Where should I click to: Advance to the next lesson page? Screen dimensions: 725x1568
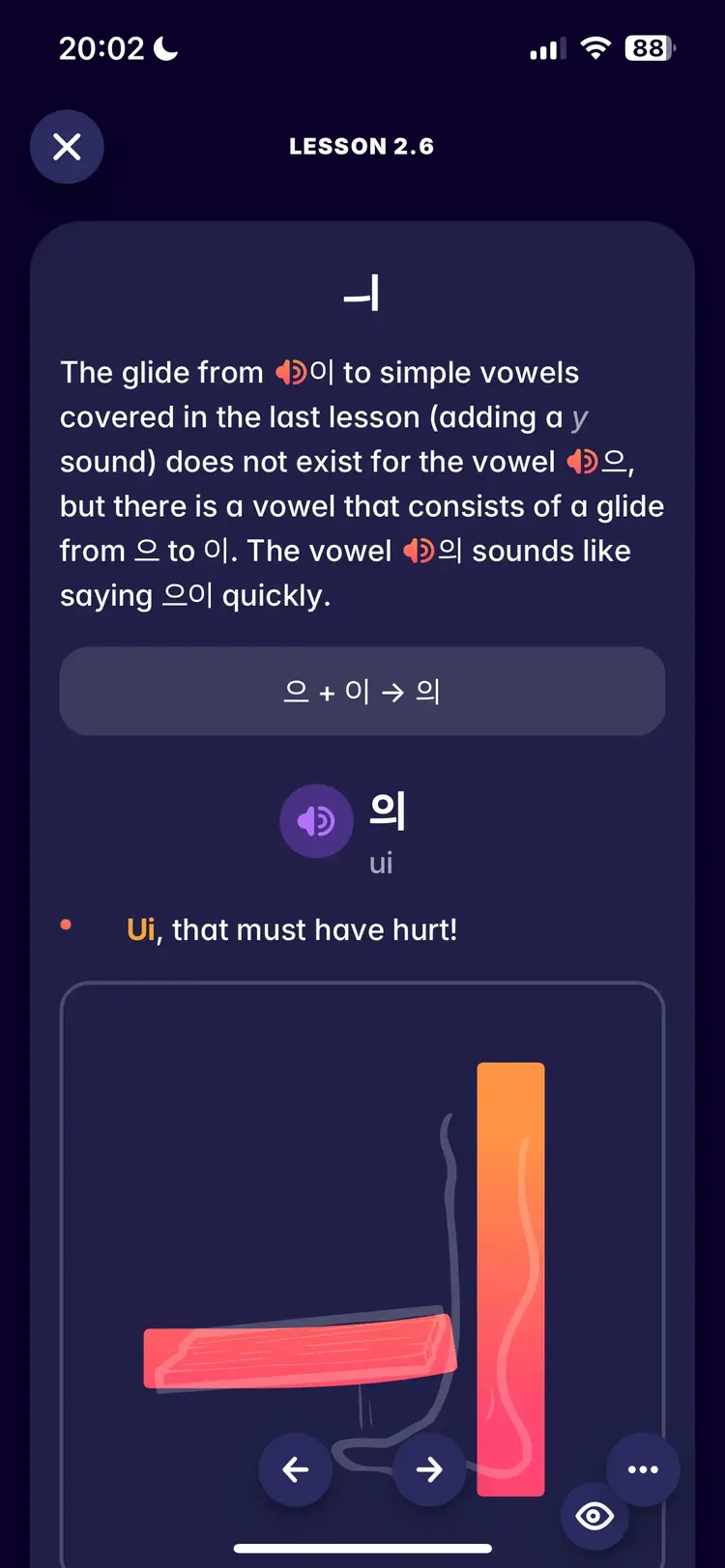429,1469
